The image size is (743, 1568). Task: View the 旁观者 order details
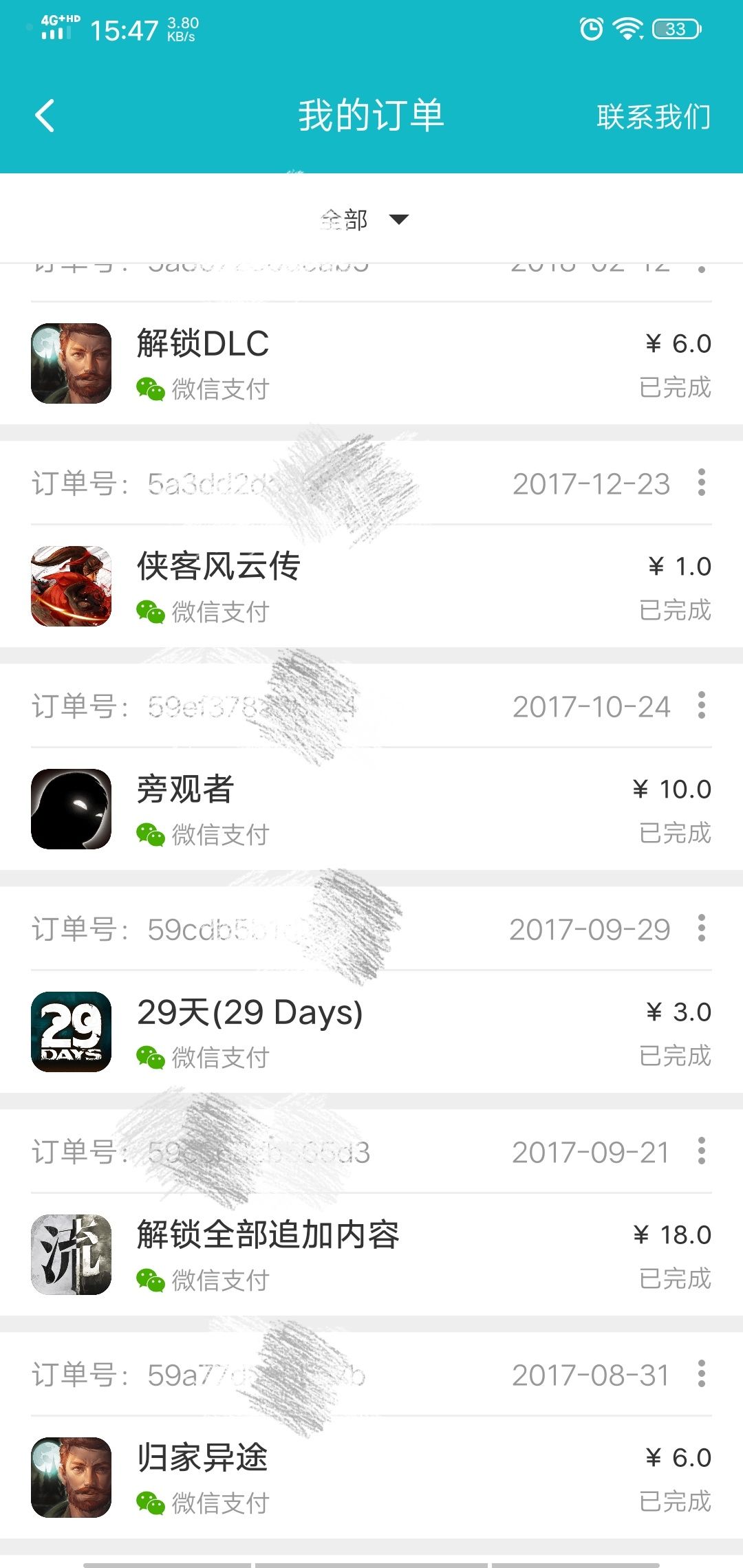pos(371,809)
